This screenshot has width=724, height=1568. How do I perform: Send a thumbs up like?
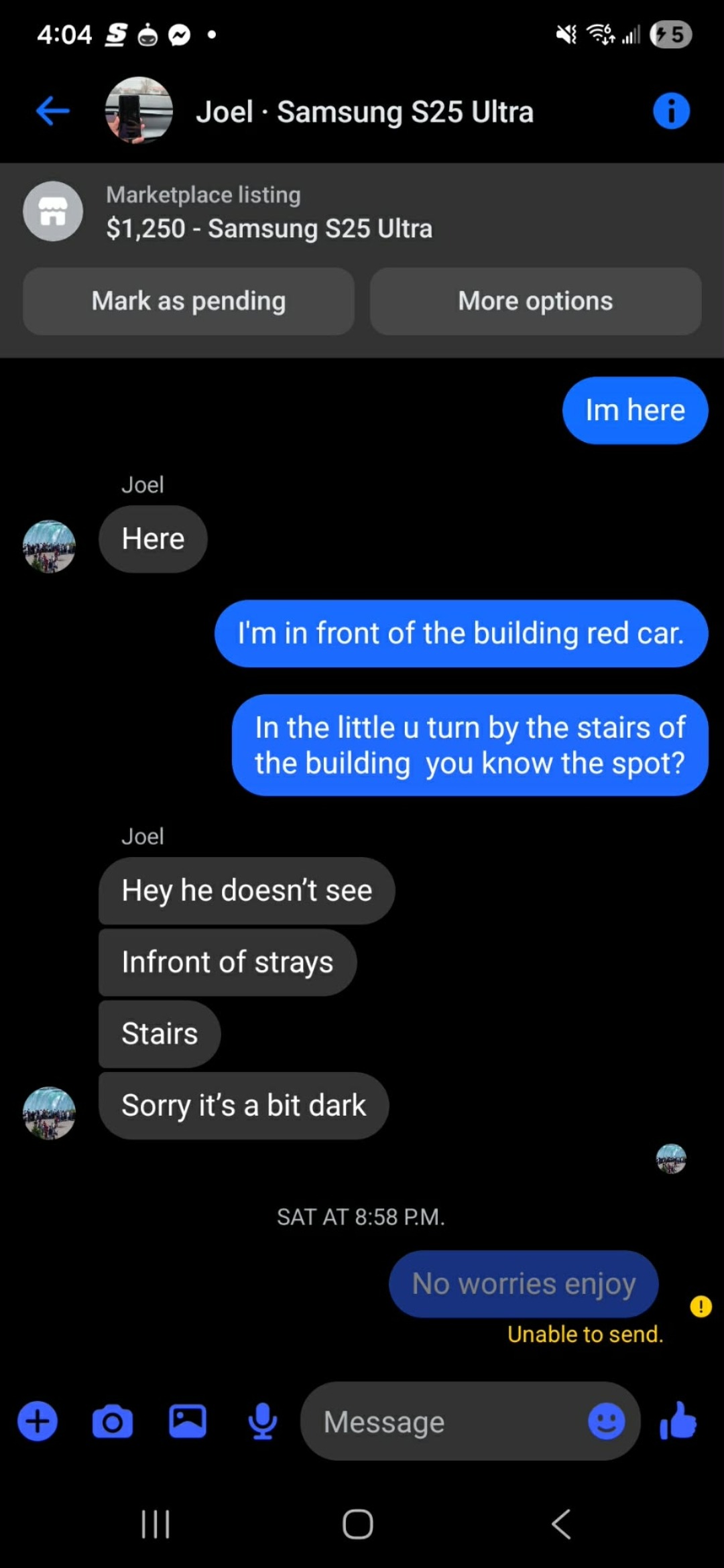(x=678, y=1421)
